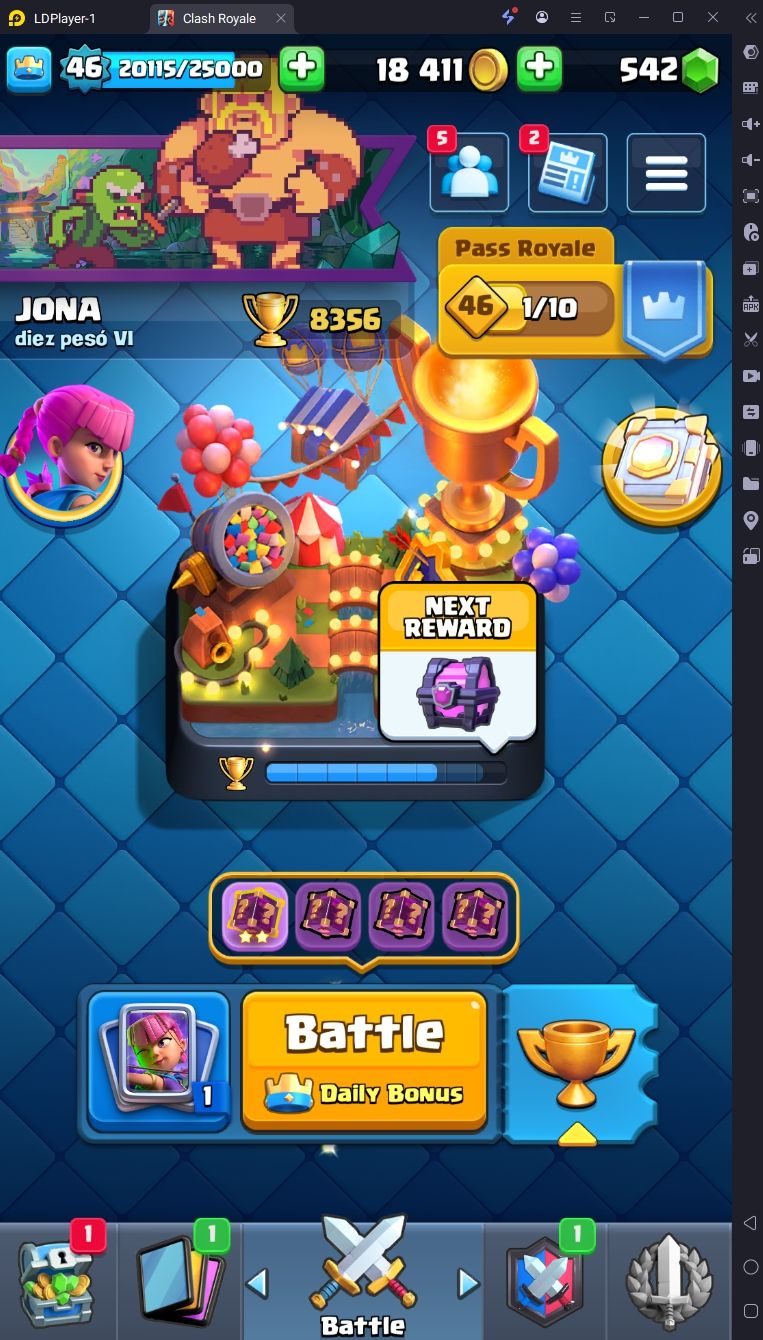Open the JONA player profile

click(60, 308)
